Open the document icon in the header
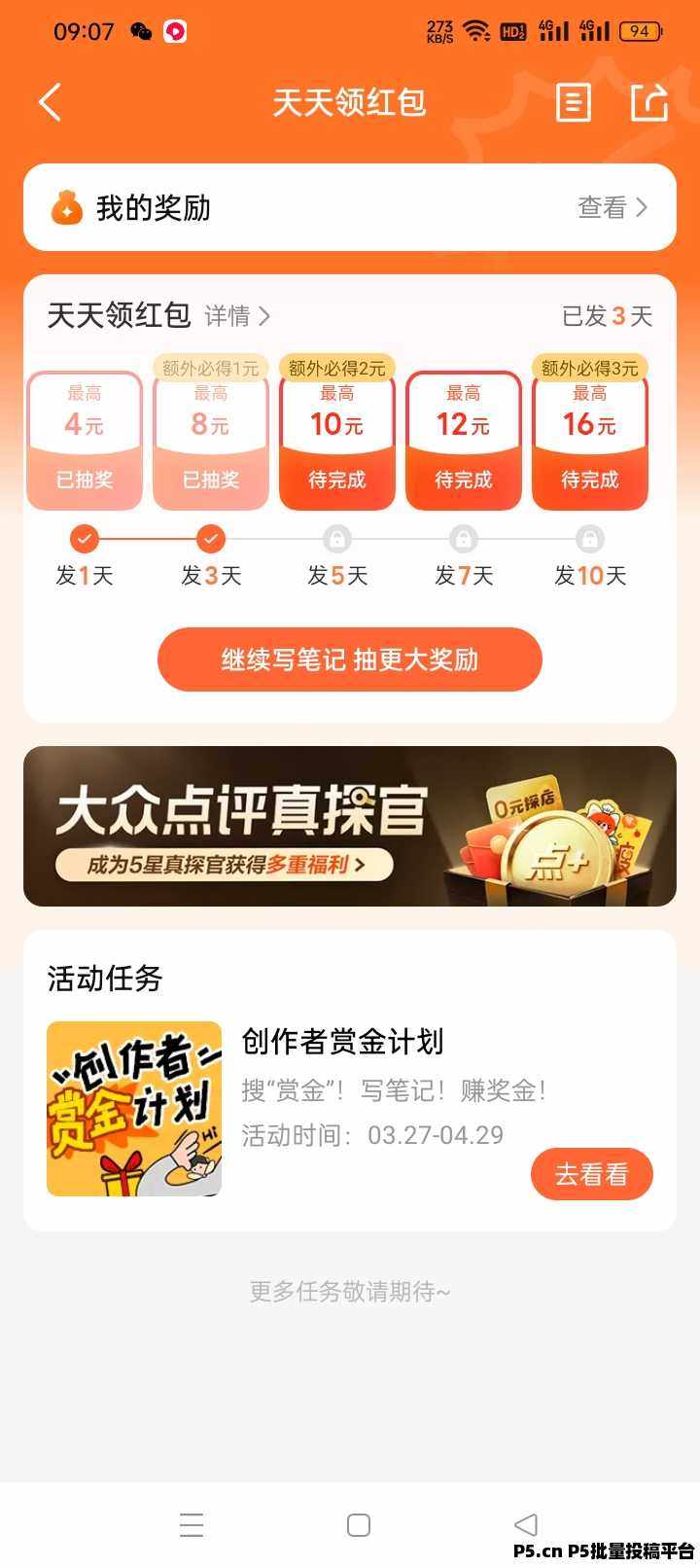Viewport: 700px width, 1568px height. click(x=573, y=102)
